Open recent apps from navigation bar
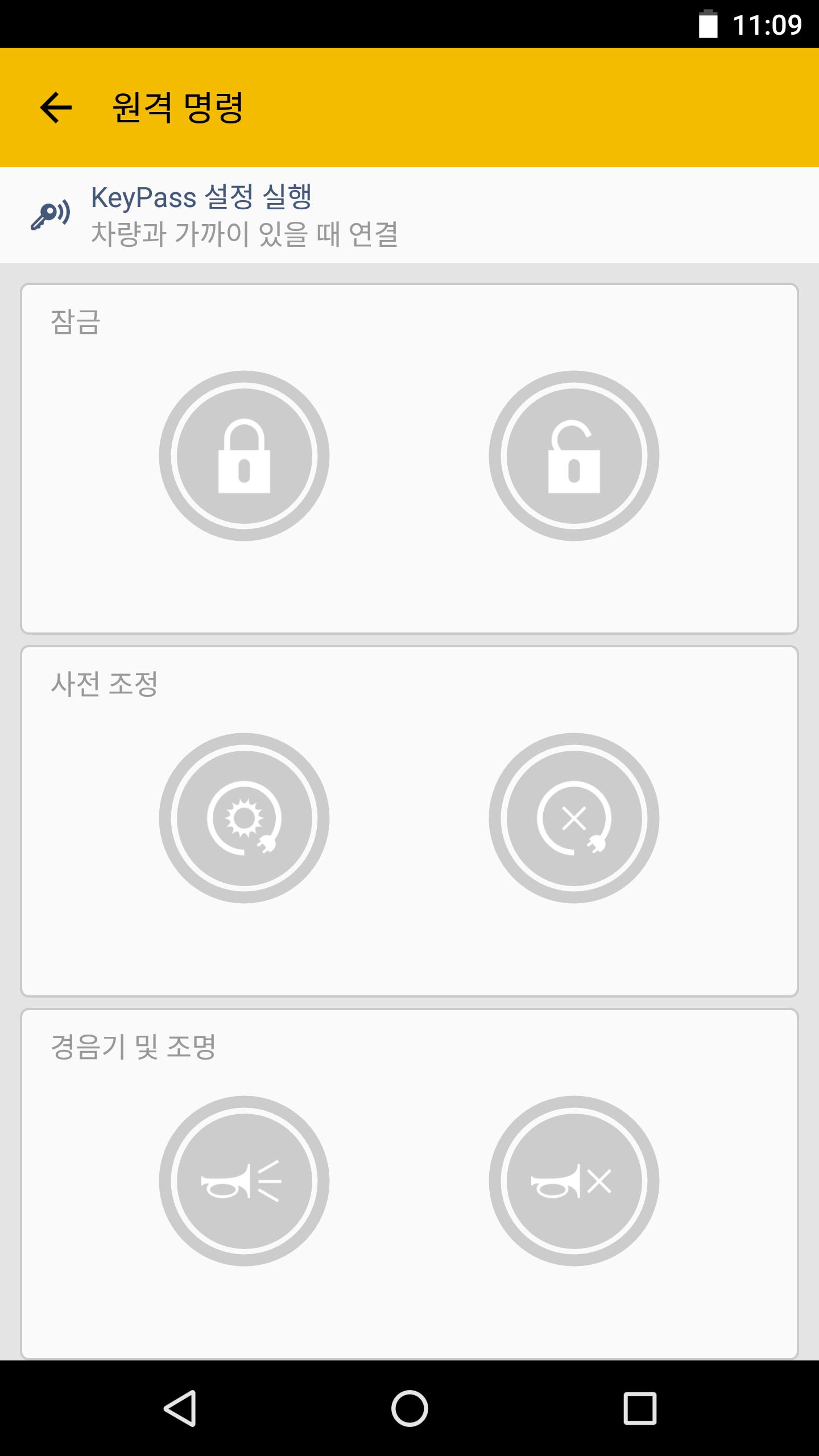The image size is (819, 1456). coord(640,1408)
